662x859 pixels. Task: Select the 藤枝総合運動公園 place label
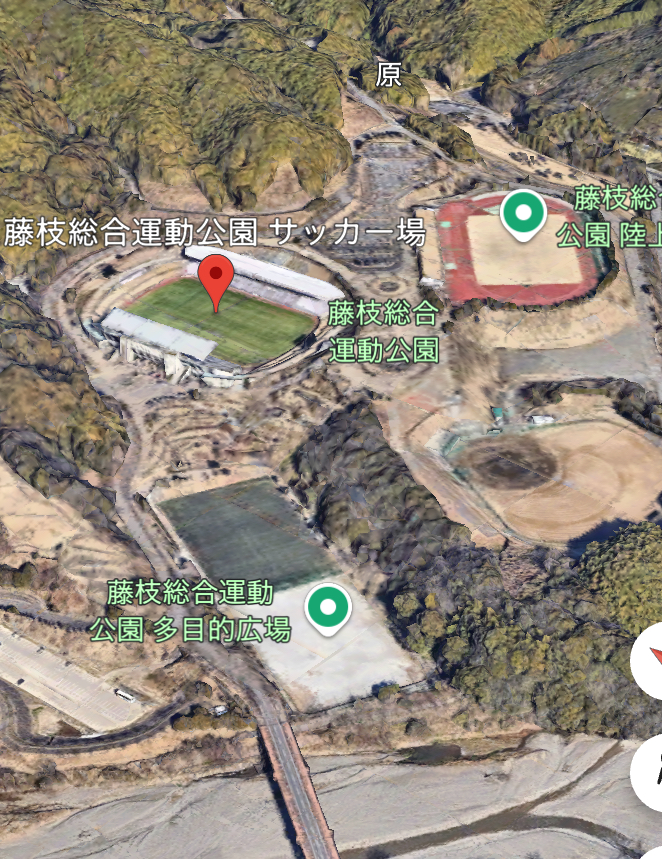click(384, 331)
